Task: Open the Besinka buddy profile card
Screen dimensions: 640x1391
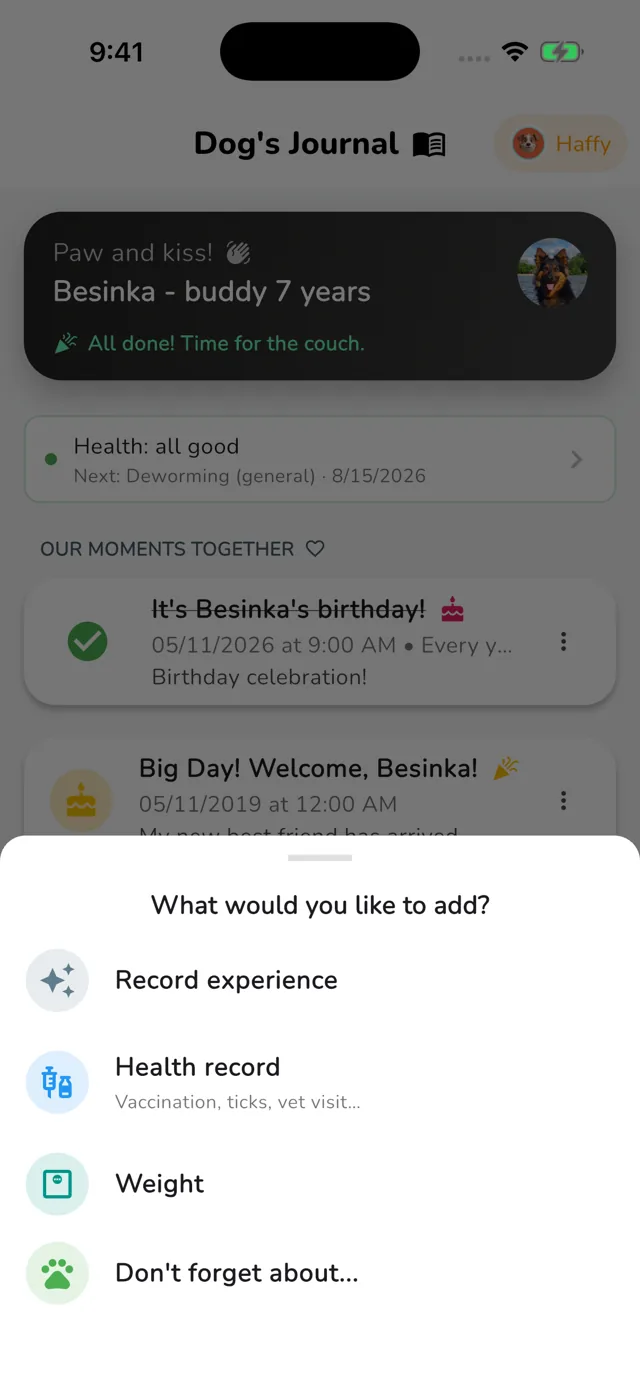Action: point(320,296)
